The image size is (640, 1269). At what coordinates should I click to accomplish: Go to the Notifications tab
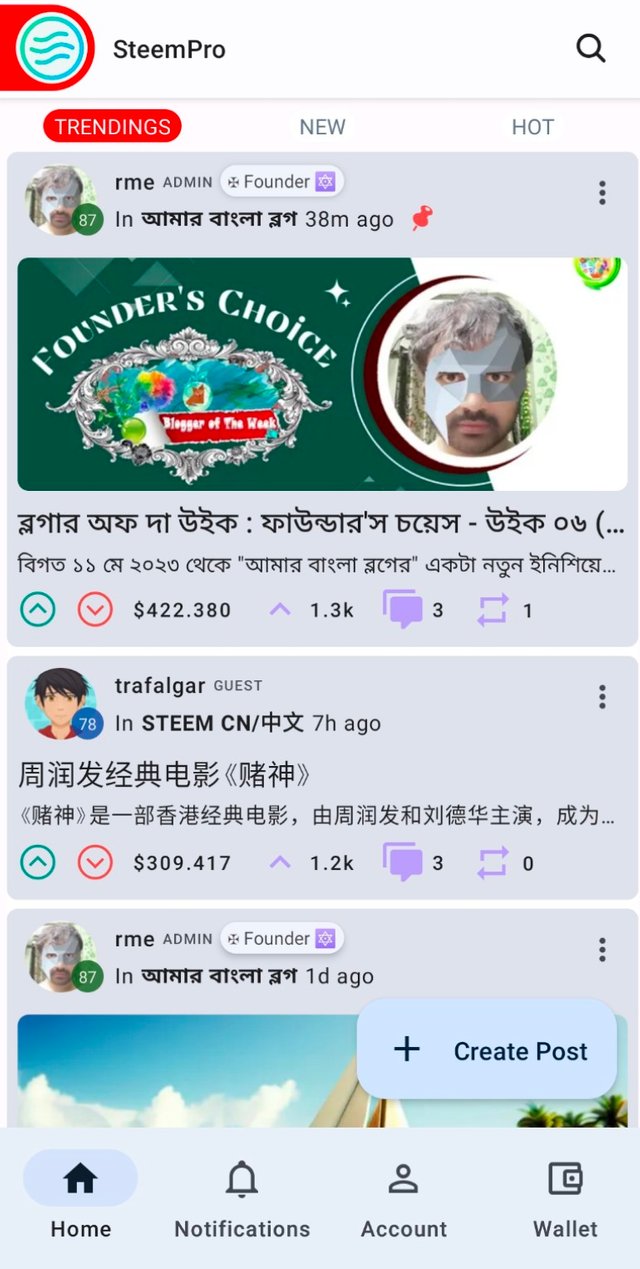[x=242, y=1196]
